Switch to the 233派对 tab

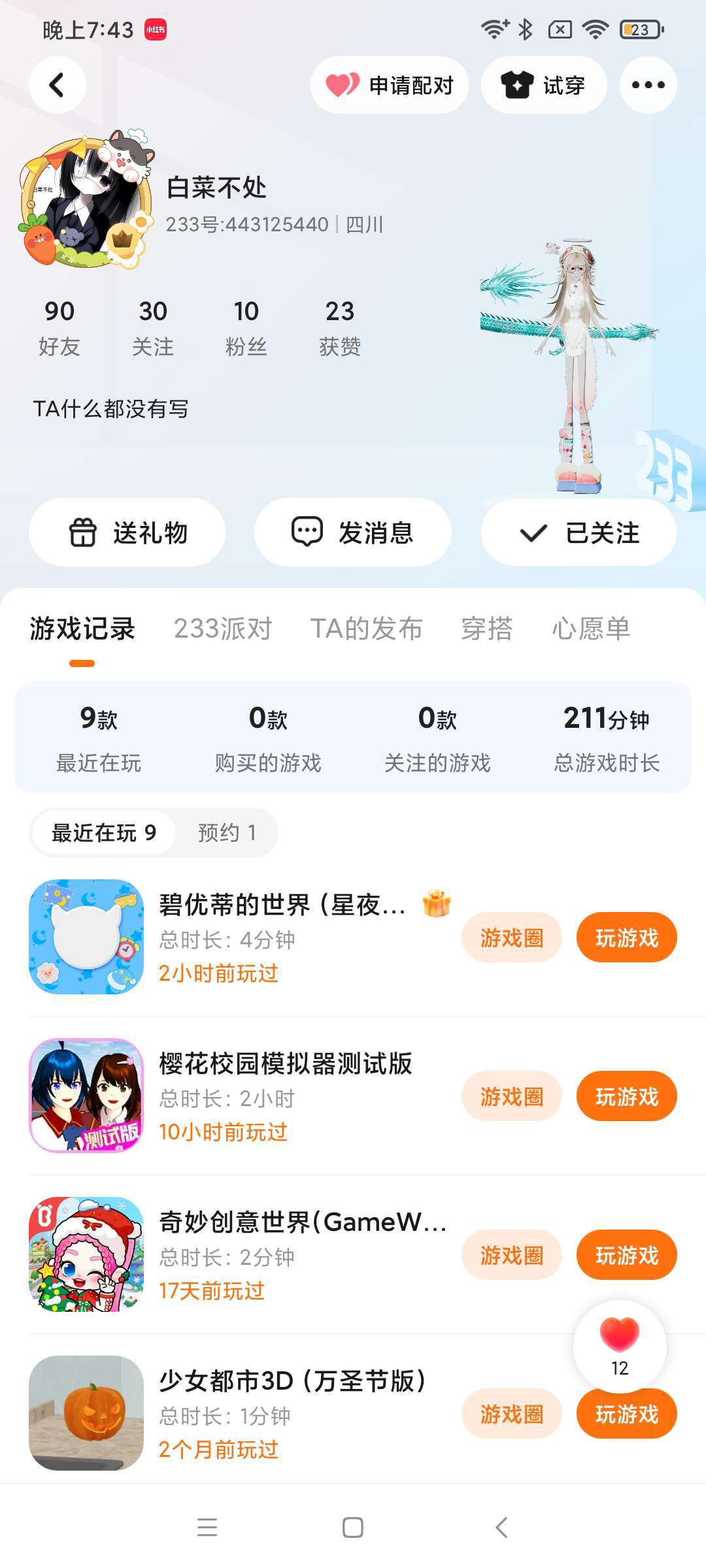pyautogui.click(x=223, y=629)
